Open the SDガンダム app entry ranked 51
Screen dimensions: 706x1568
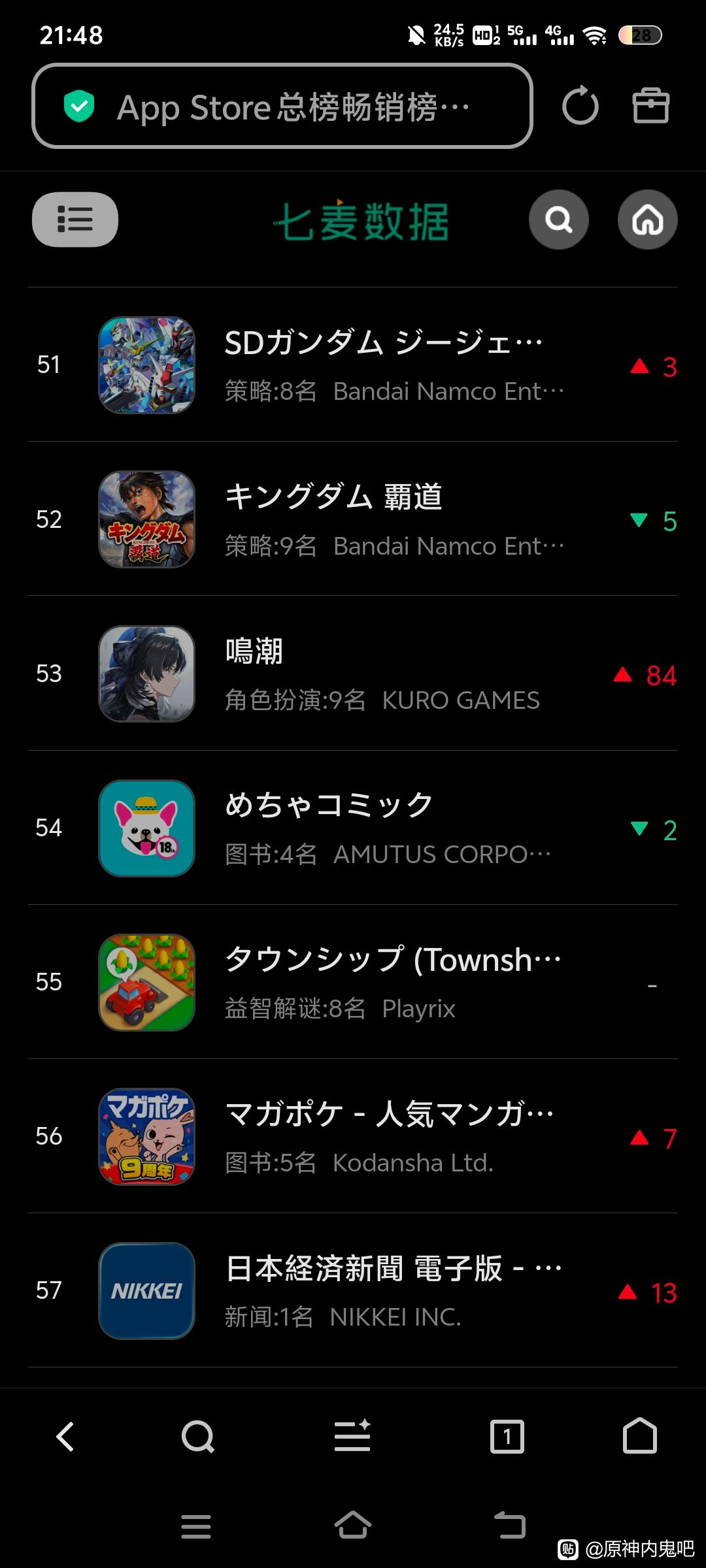[353, 365]
